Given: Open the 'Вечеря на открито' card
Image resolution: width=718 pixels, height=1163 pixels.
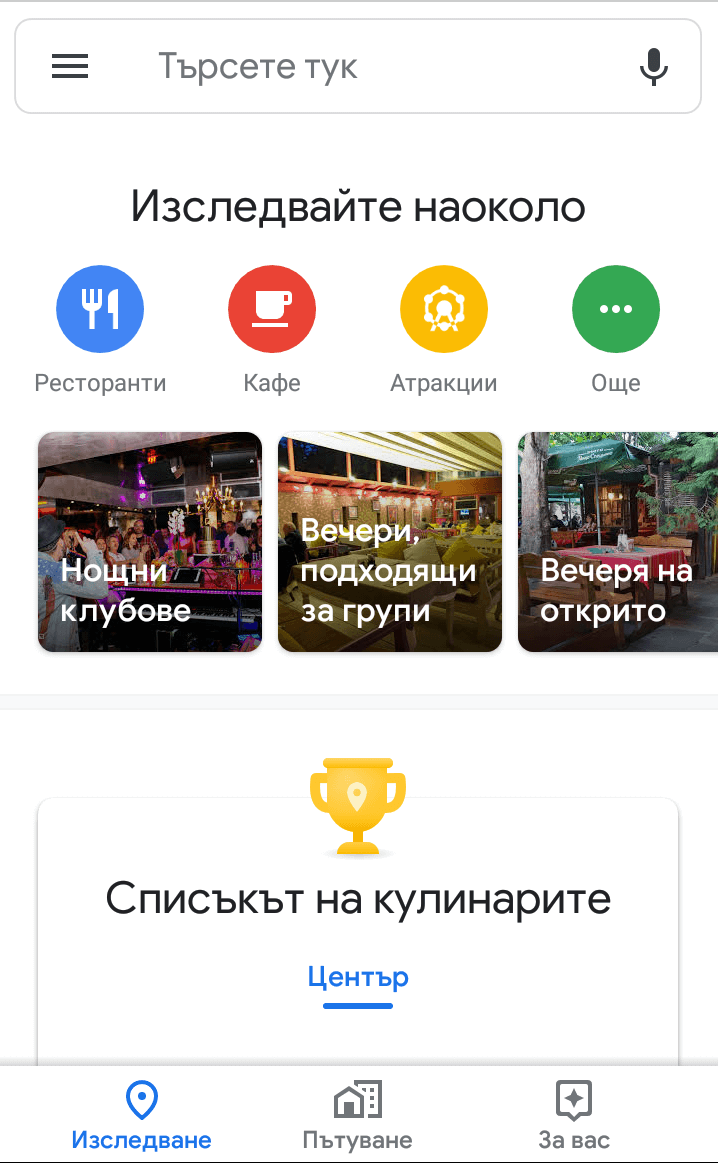Looking at the screenshot, I should tap(618, 542).
